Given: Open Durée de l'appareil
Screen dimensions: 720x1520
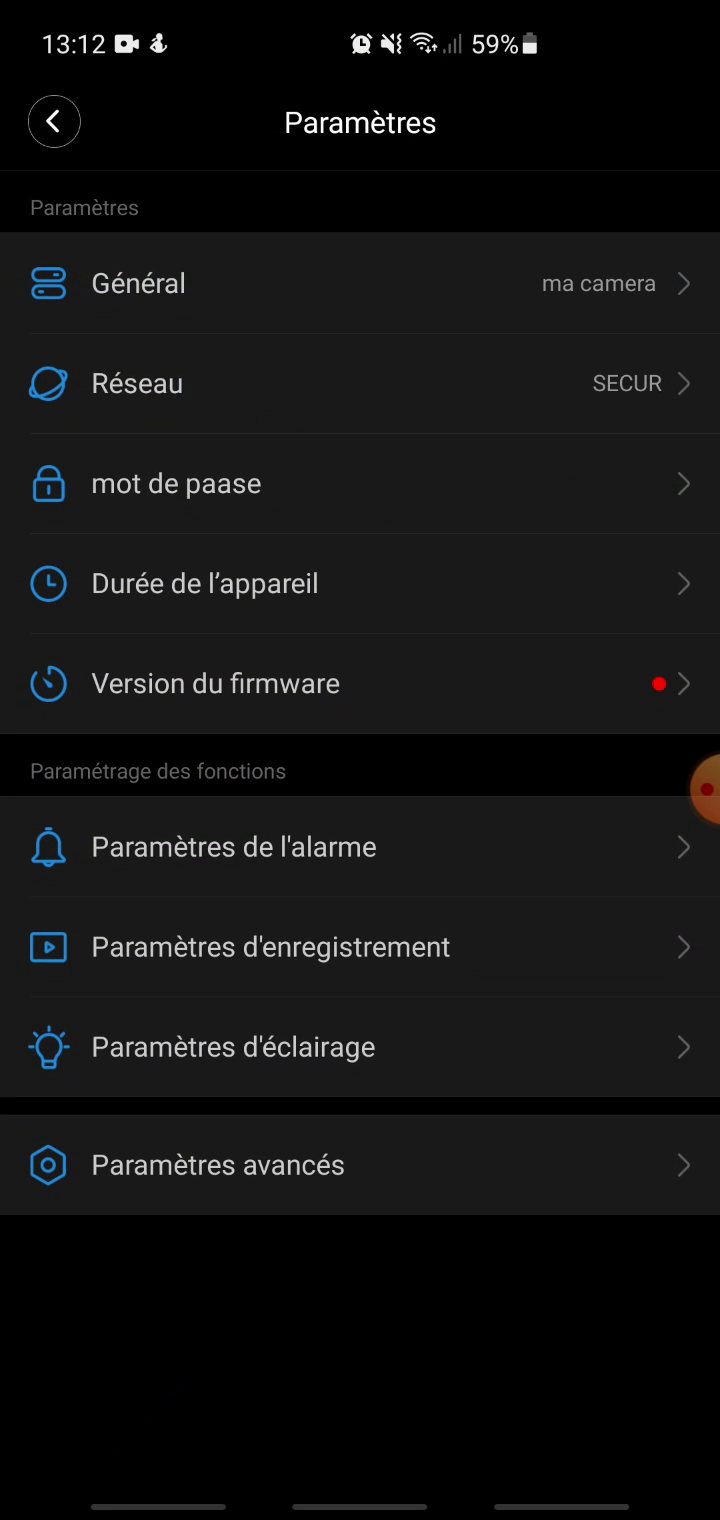Looking at the screenshot, I should 360,584.
